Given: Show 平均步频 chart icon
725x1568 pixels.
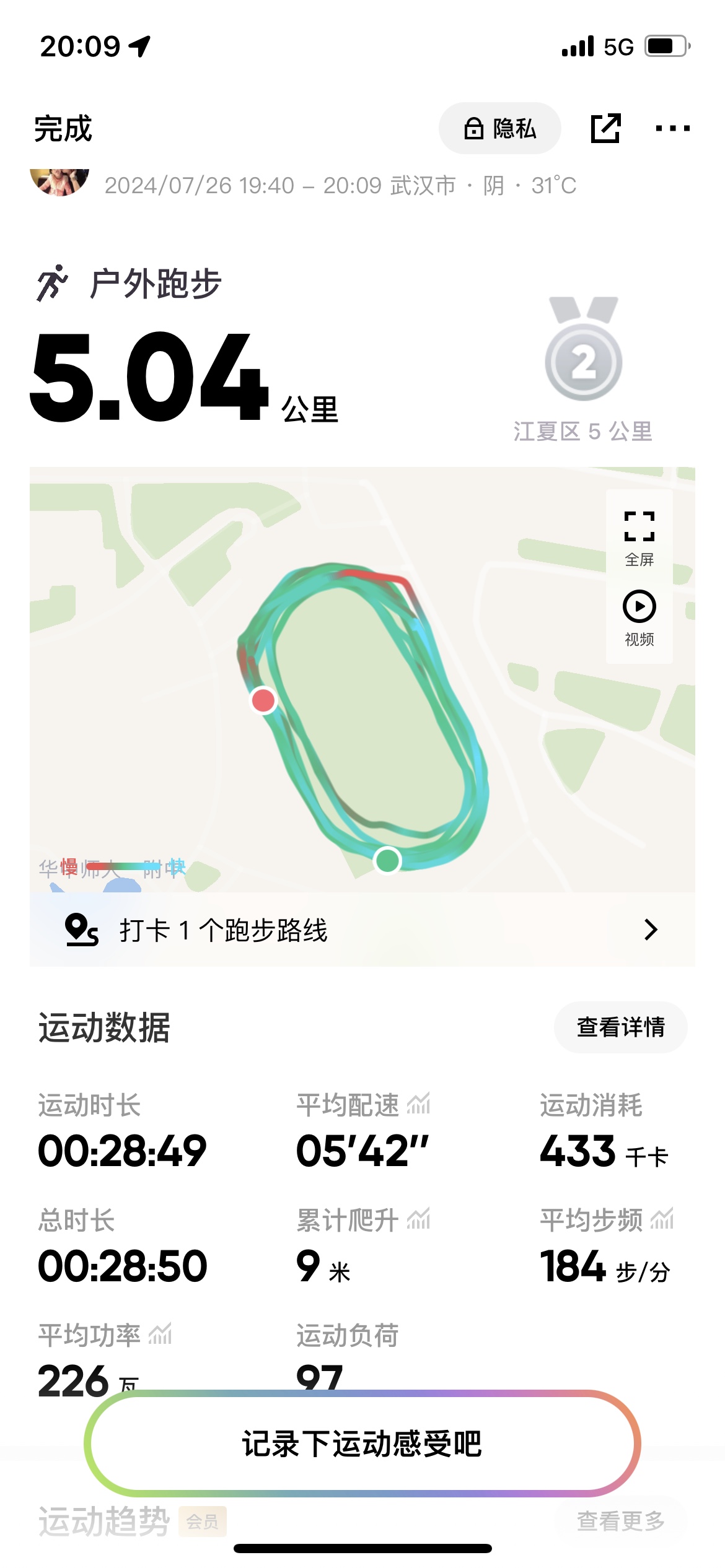Looking at the screenshot, I should coord(662,1219).
